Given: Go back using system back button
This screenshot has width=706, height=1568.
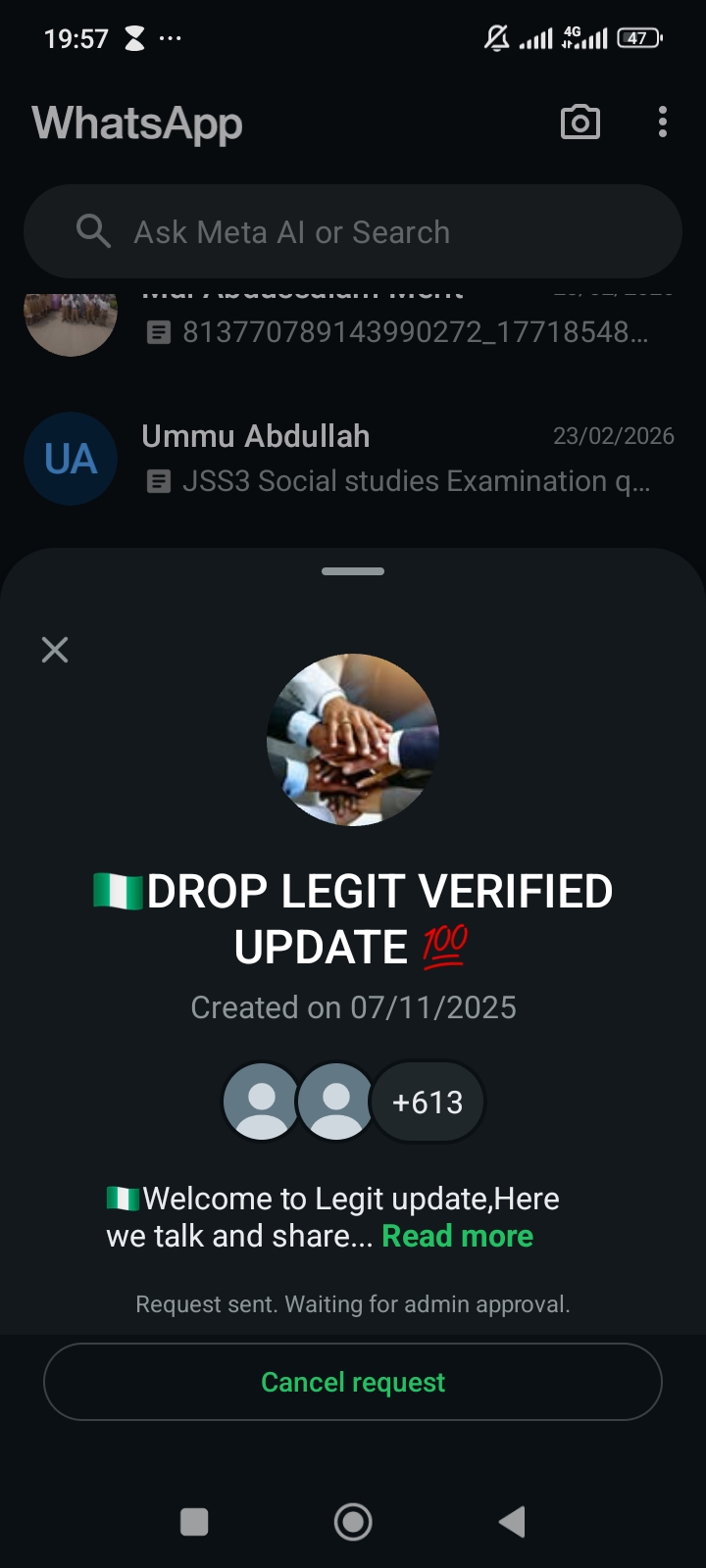Looking at the screenshot, I should coord(512,1522).
